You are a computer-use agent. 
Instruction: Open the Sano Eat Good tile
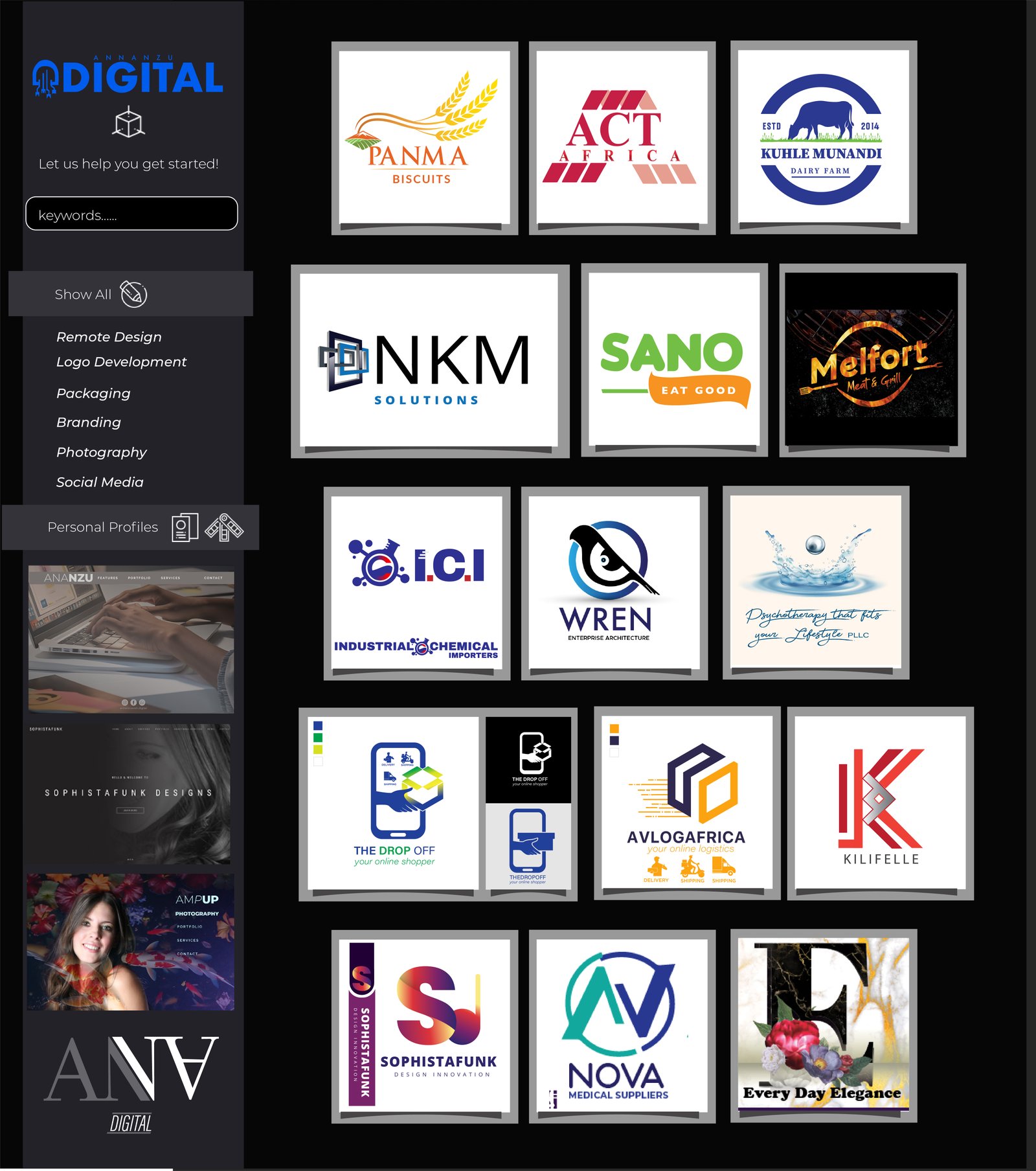tap(674, 360)
